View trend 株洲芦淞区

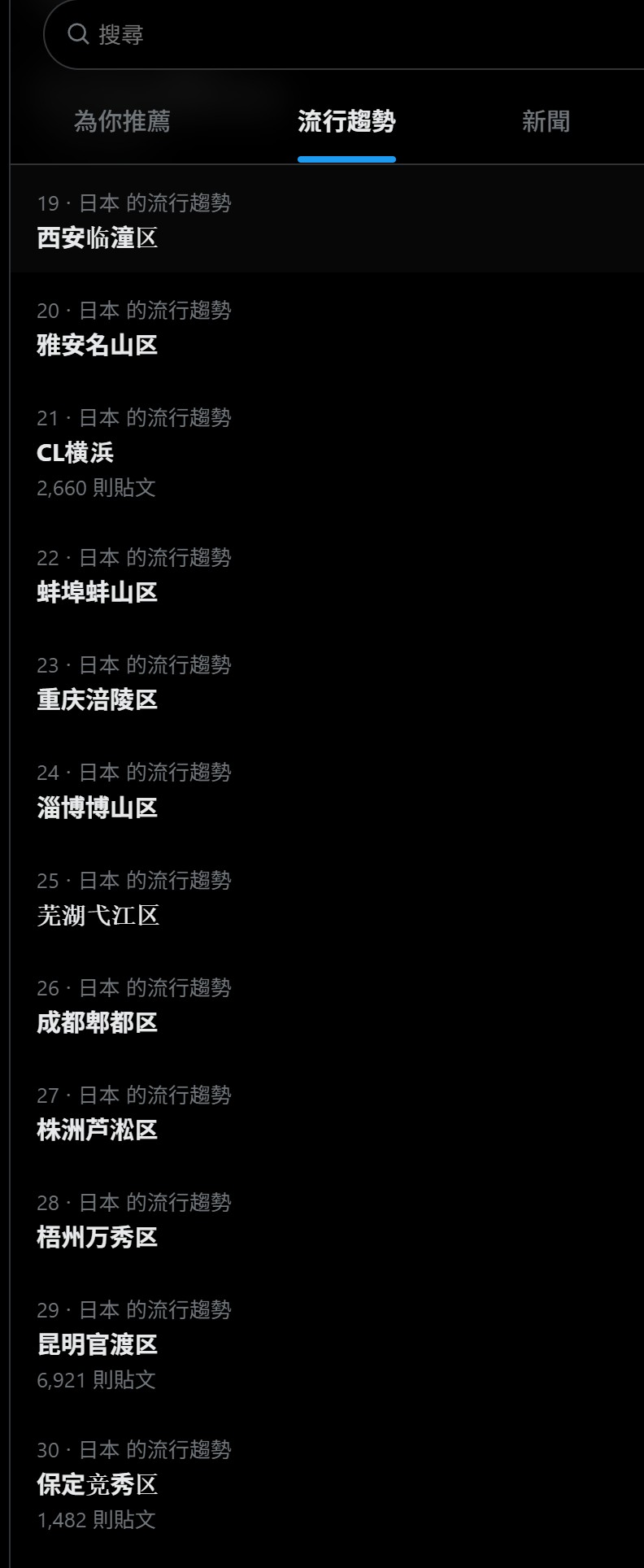coord(98,1130)
